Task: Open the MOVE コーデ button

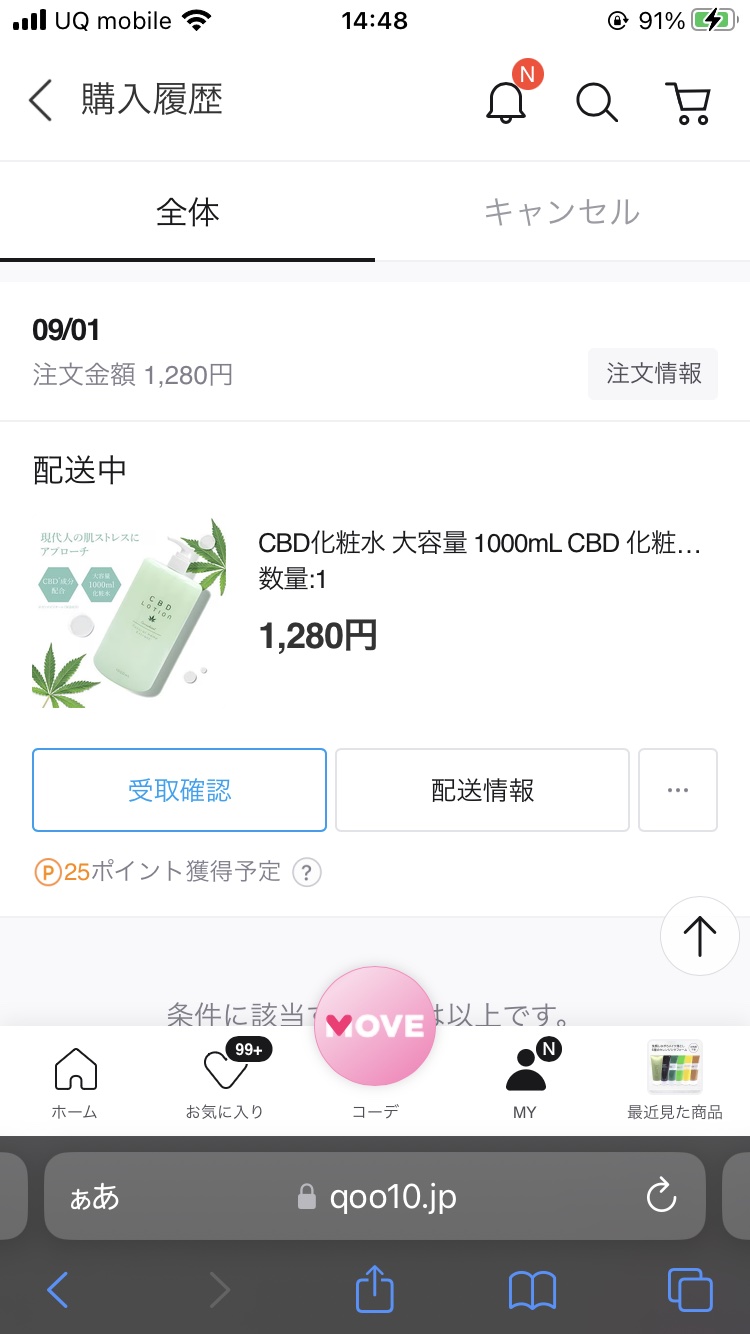Action: point(375,1030)
